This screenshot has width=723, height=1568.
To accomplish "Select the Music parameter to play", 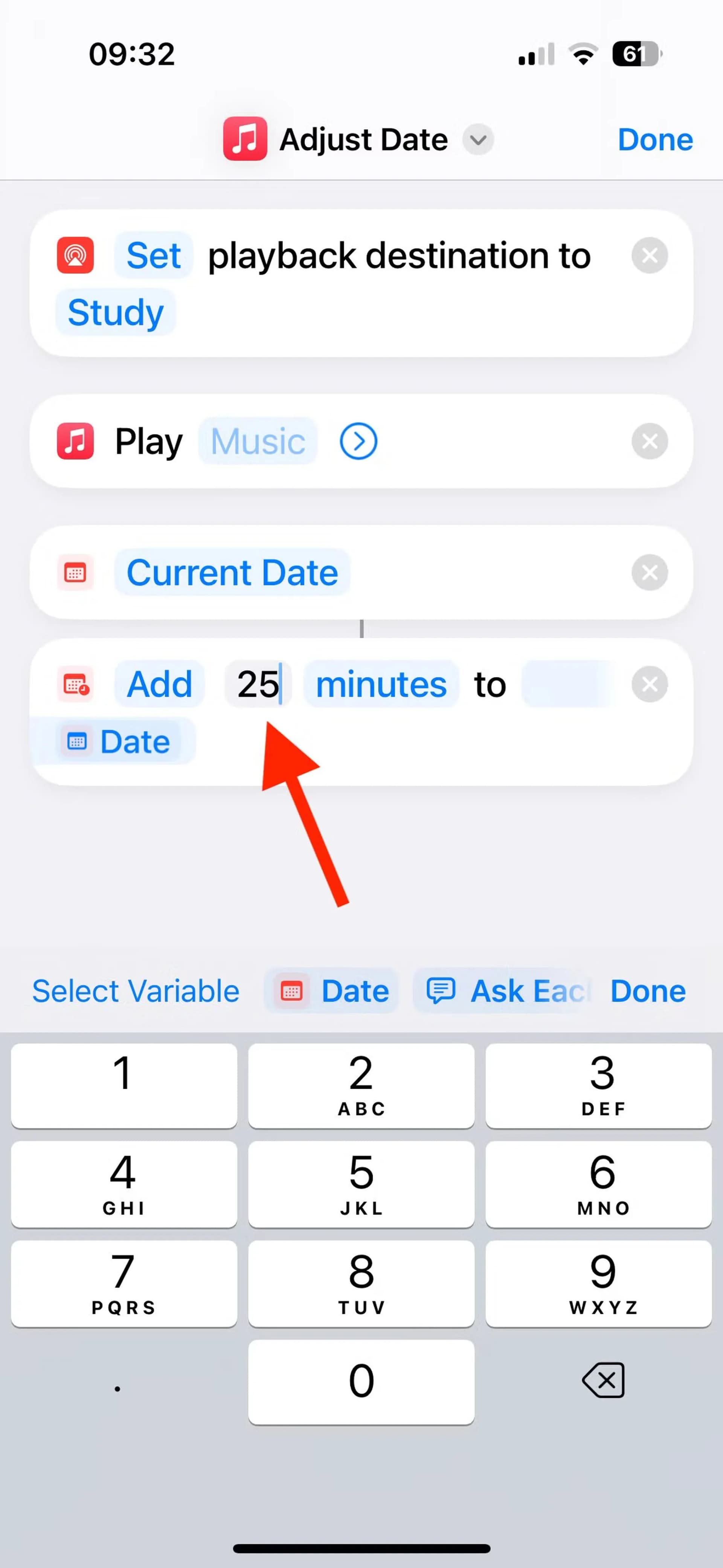I will pos(258,441).
